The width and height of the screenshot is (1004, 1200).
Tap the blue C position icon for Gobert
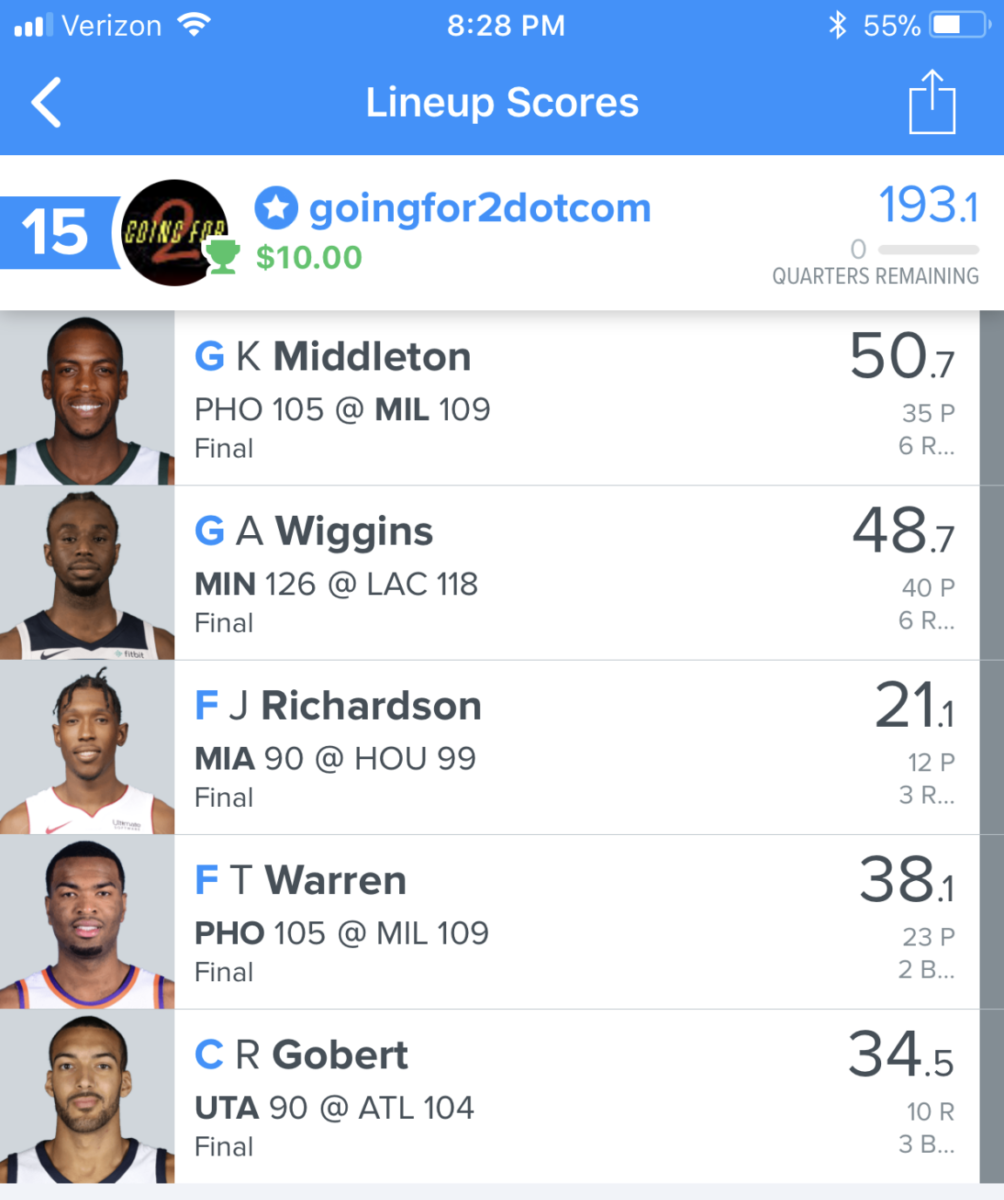click(x=210, y=1055)
